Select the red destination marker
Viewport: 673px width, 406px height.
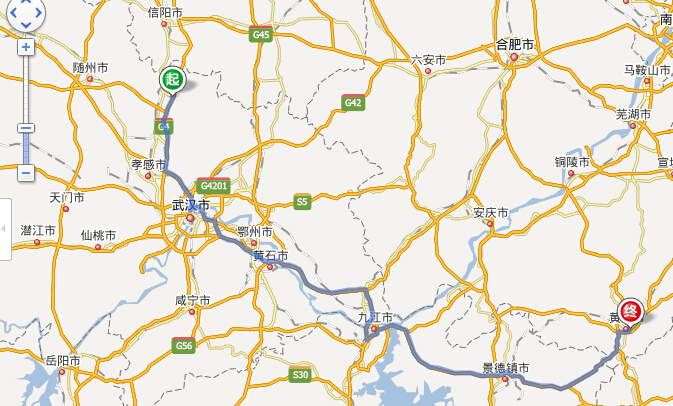(x=630, y=310)
